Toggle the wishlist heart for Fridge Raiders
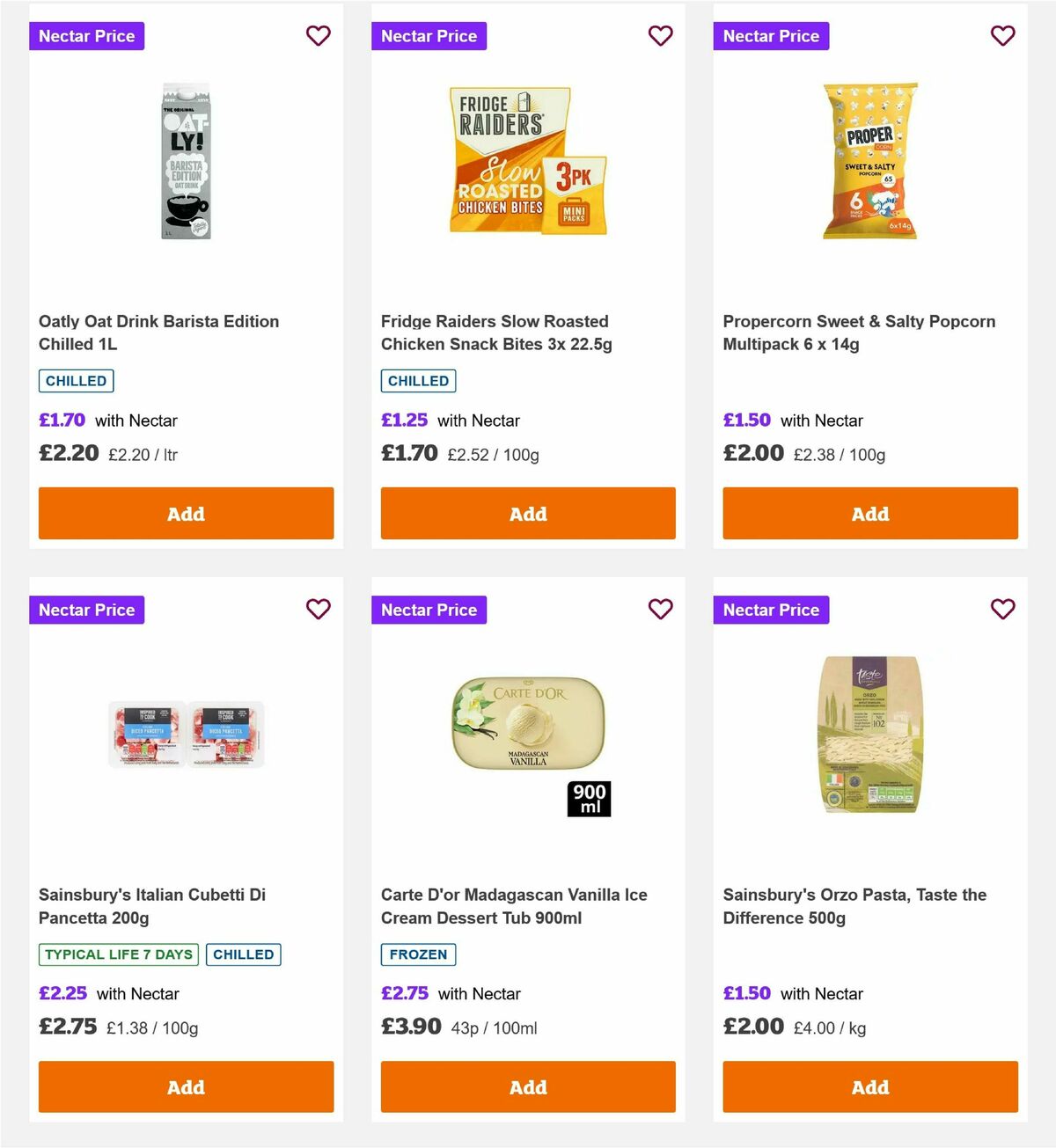This screenshot has width=1056, height=1148. 660,36
